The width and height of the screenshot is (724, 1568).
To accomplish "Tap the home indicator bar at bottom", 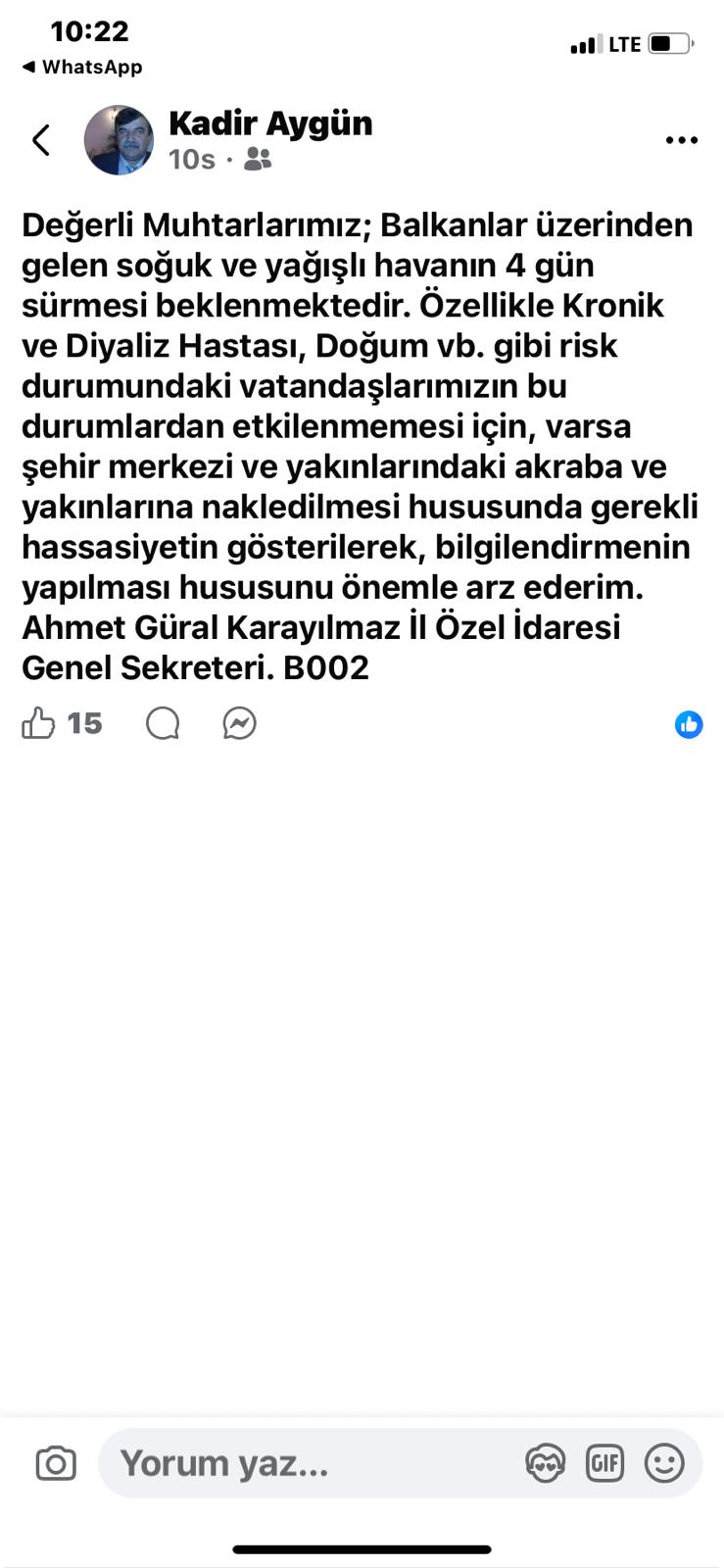I will 362,1523.
